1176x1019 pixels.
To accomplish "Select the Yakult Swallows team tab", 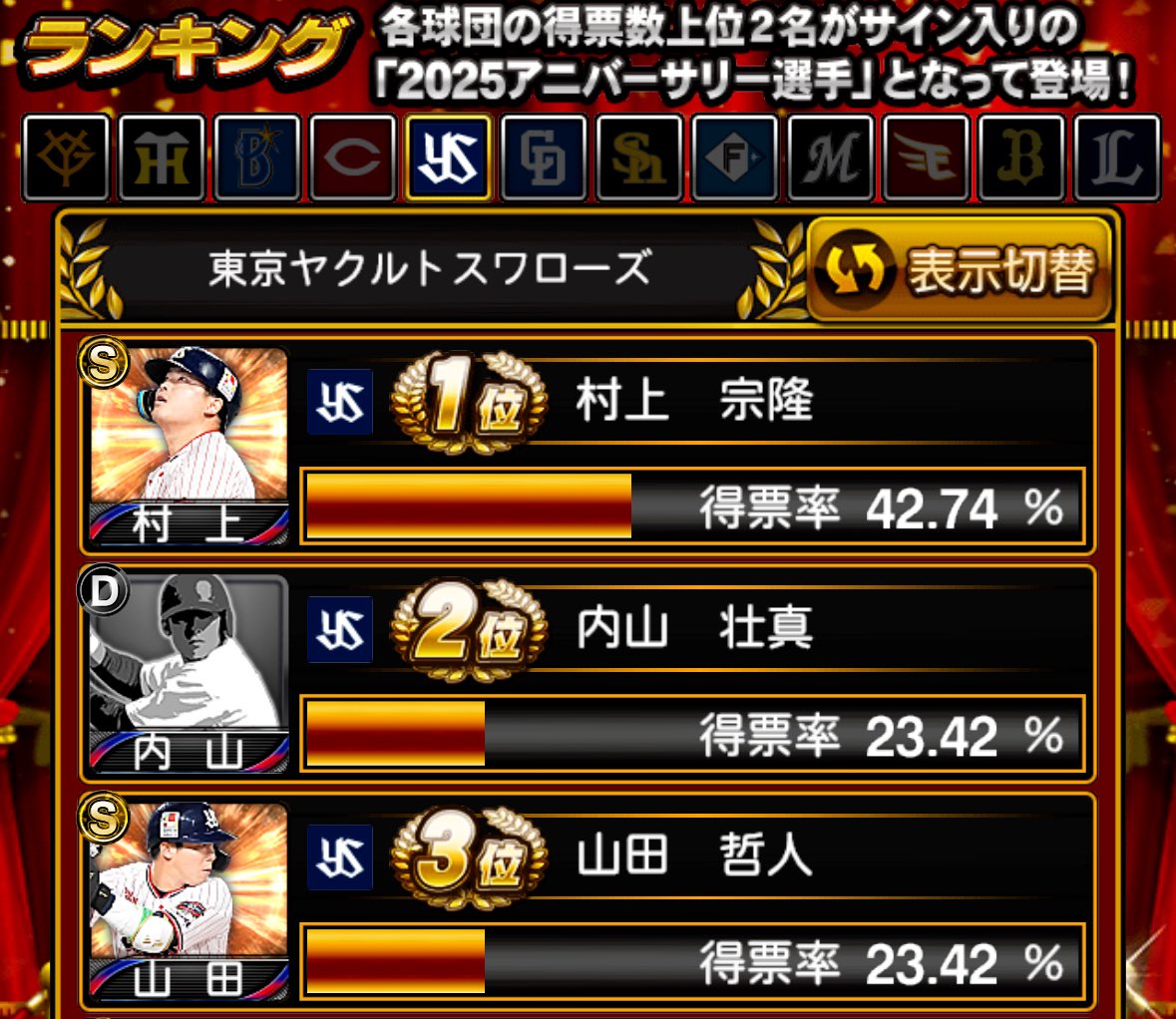I will (x=449, y=160).
